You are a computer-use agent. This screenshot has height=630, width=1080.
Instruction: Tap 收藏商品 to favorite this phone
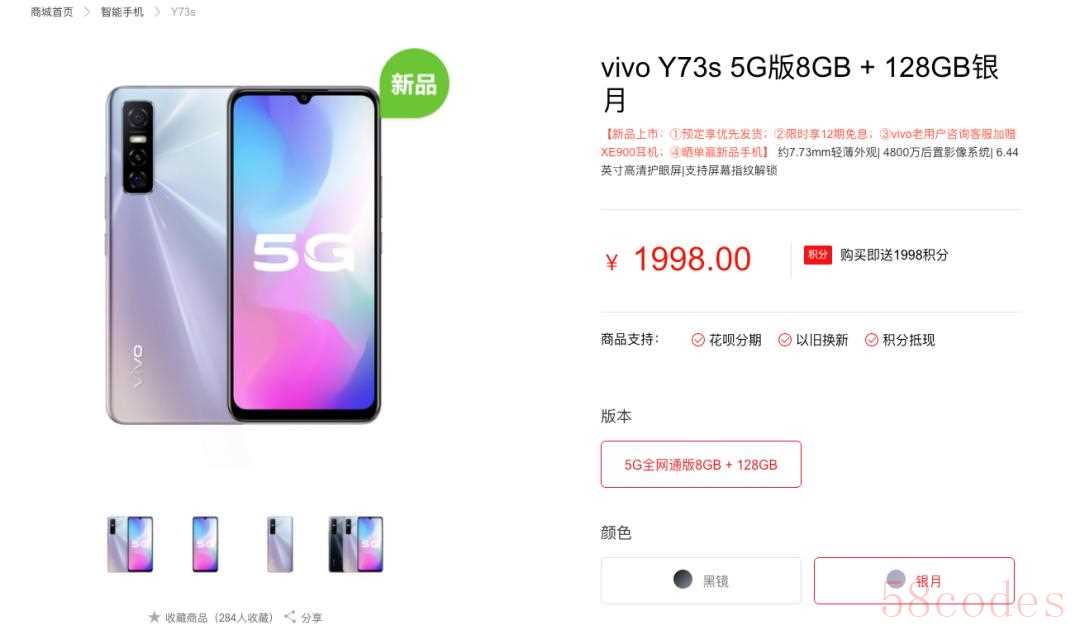point(210,618)
